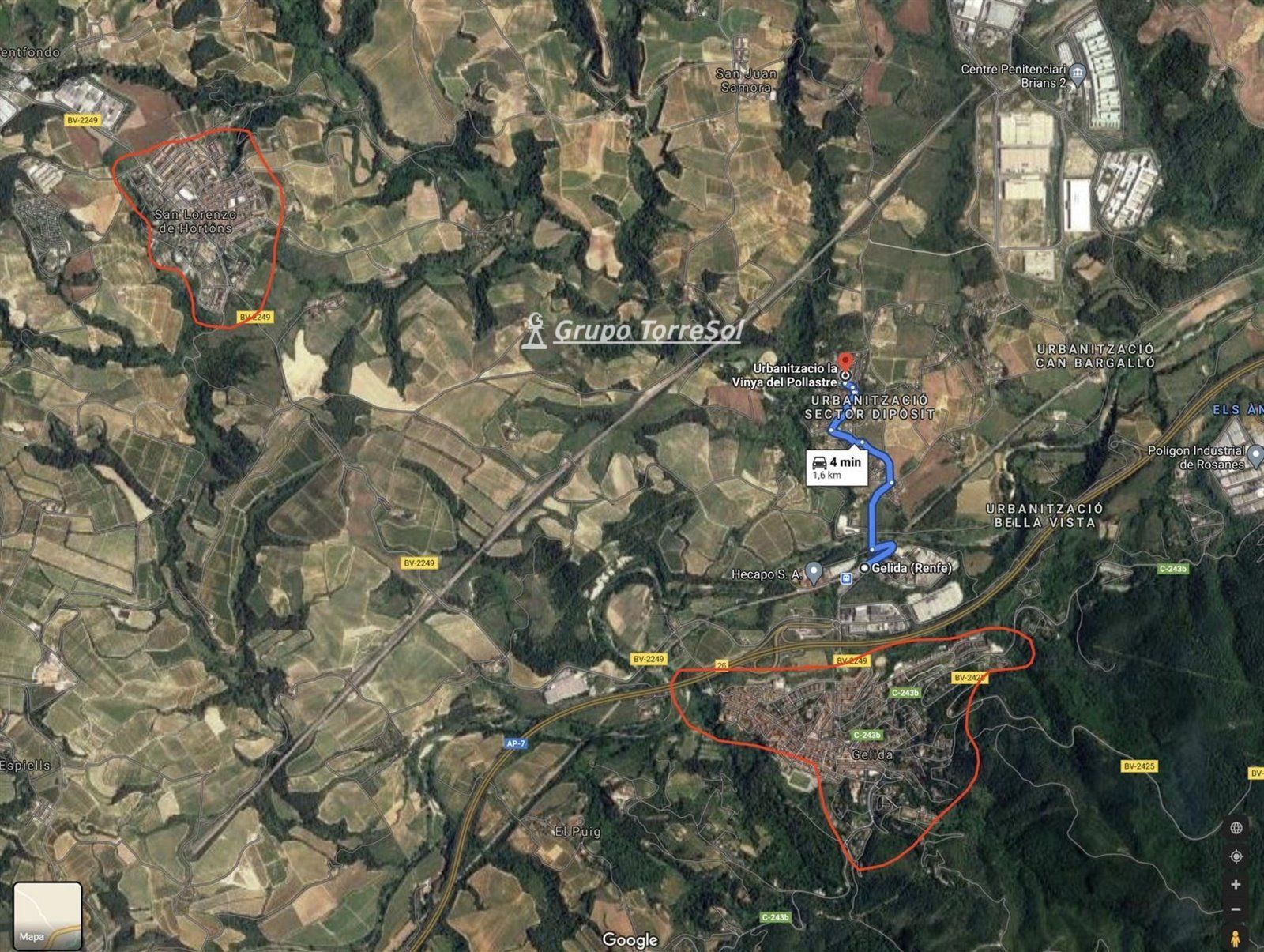Select the Street View pegman
Screen dimensions: 1264x952
(1236, 938)
